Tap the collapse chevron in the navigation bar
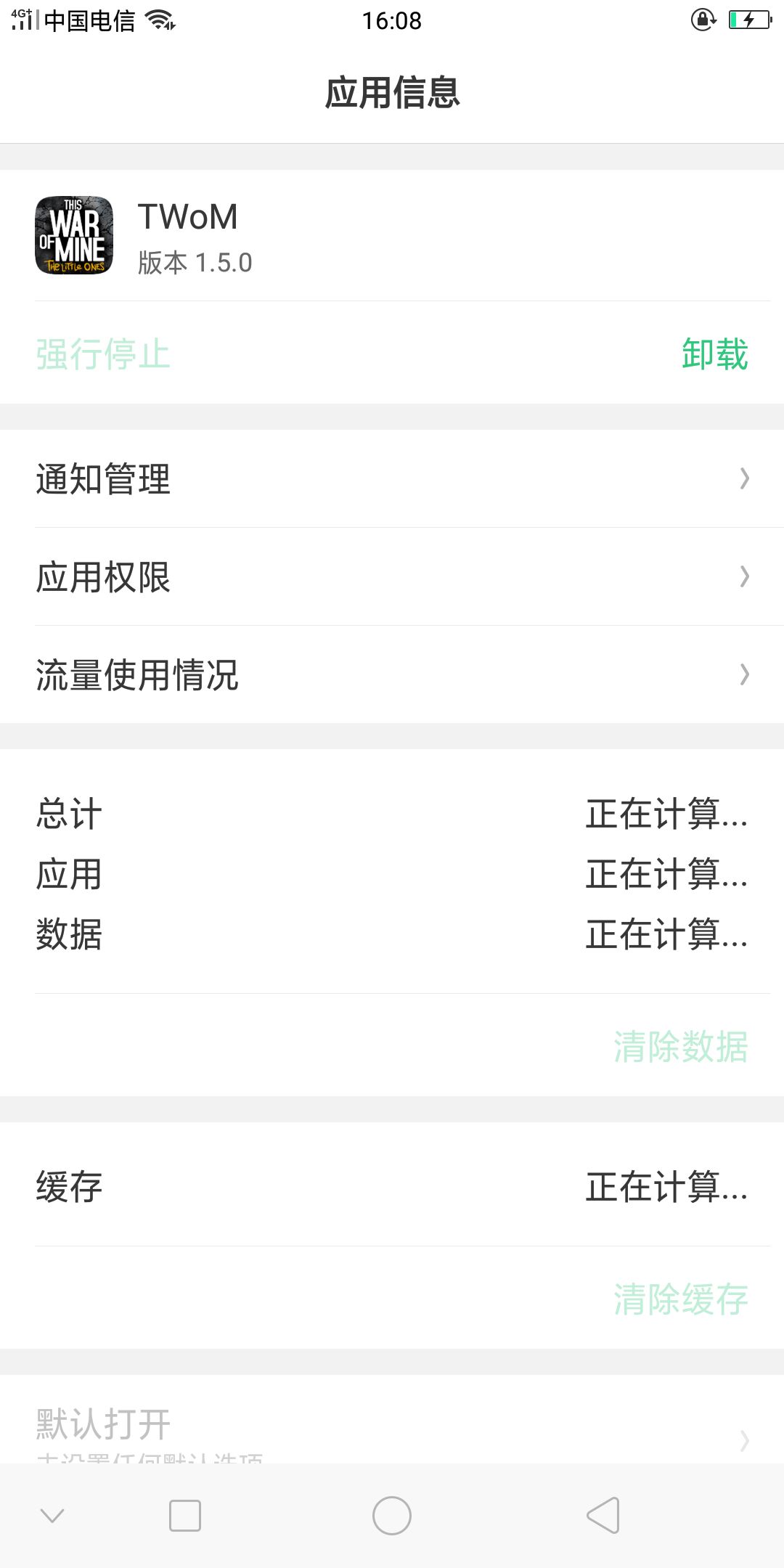The height and width of the screenshot is (1568, 784). (x=52, y=1515)
